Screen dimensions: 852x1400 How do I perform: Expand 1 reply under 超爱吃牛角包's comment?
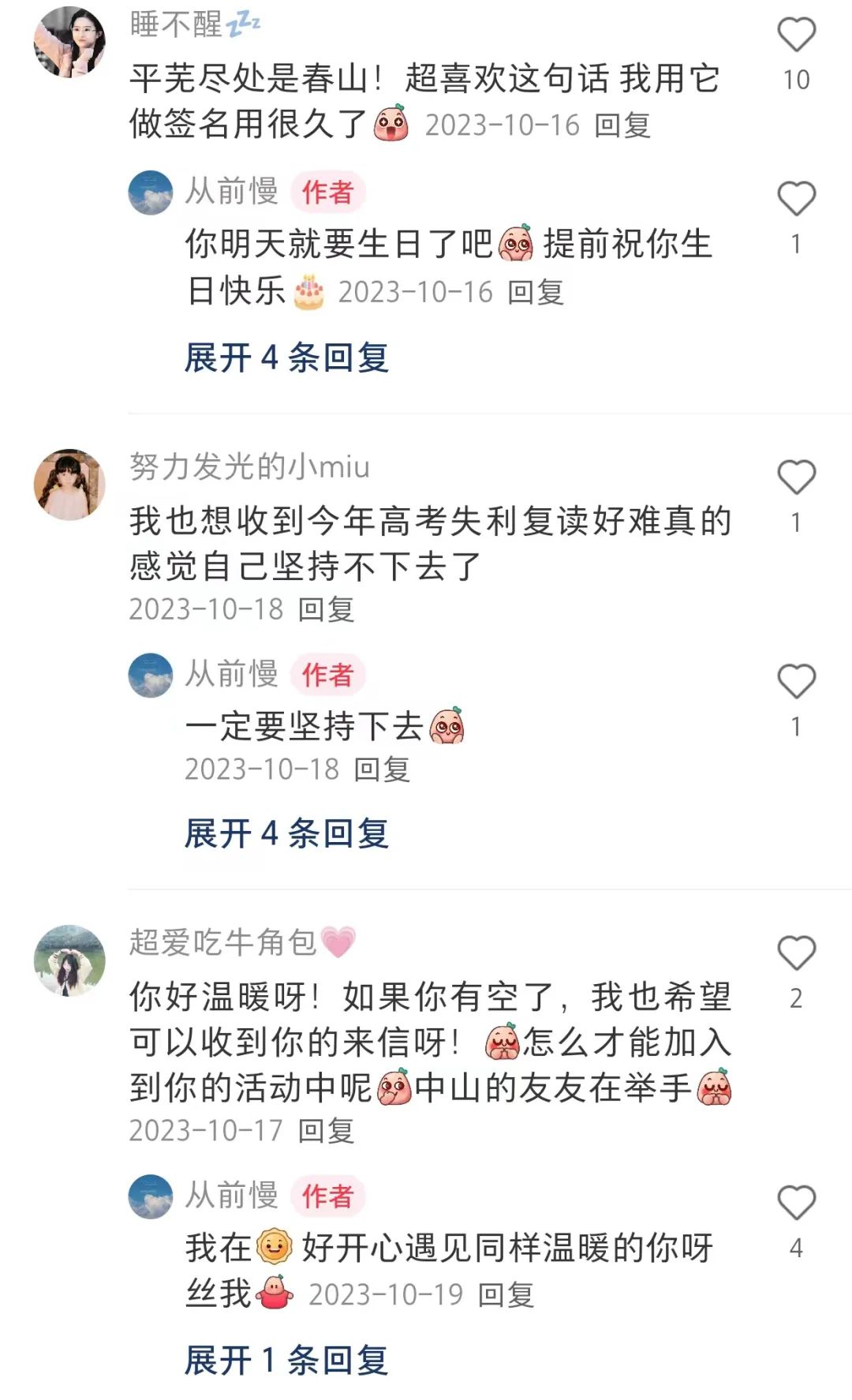point(286,1361)
